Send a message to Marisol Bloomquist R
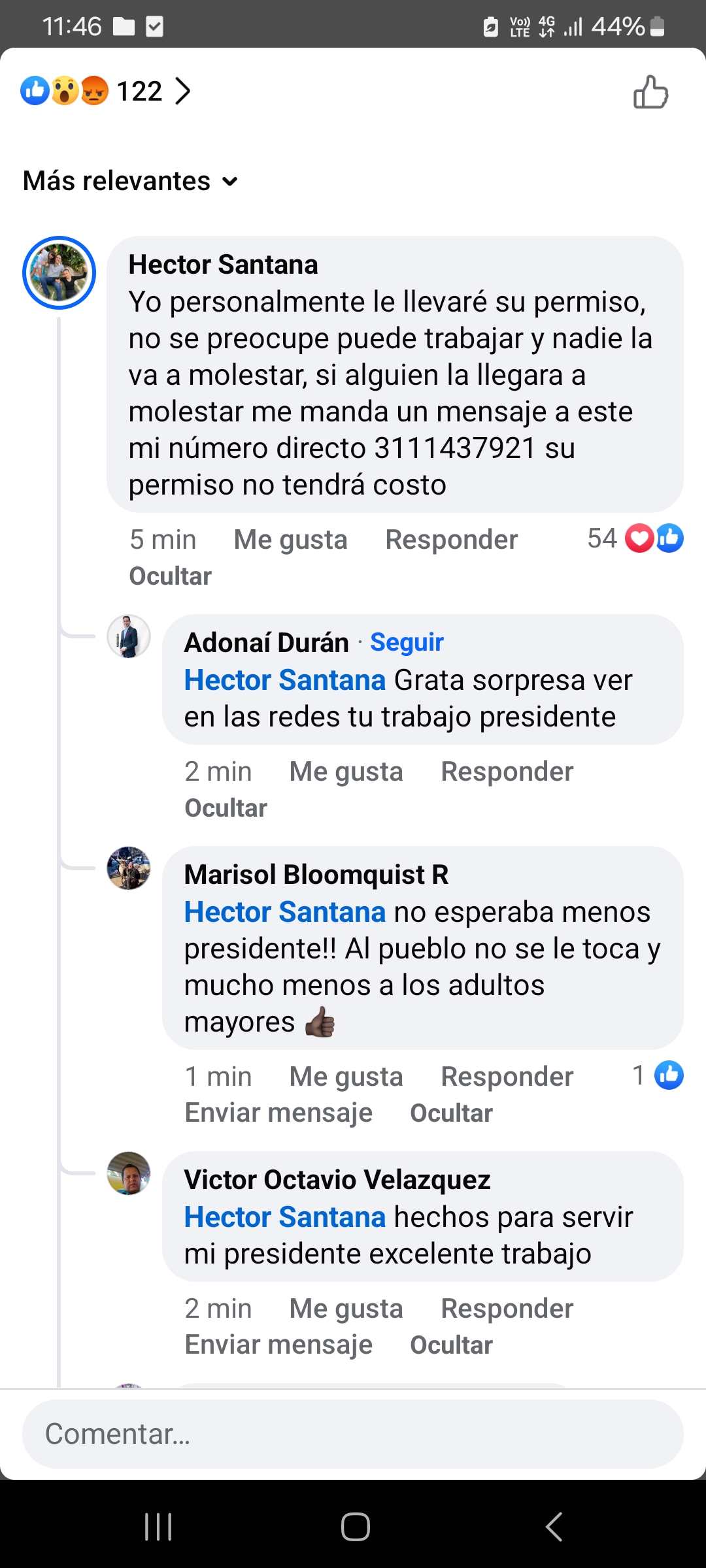Screen dimensions: 706x1568 (278, 1113)
